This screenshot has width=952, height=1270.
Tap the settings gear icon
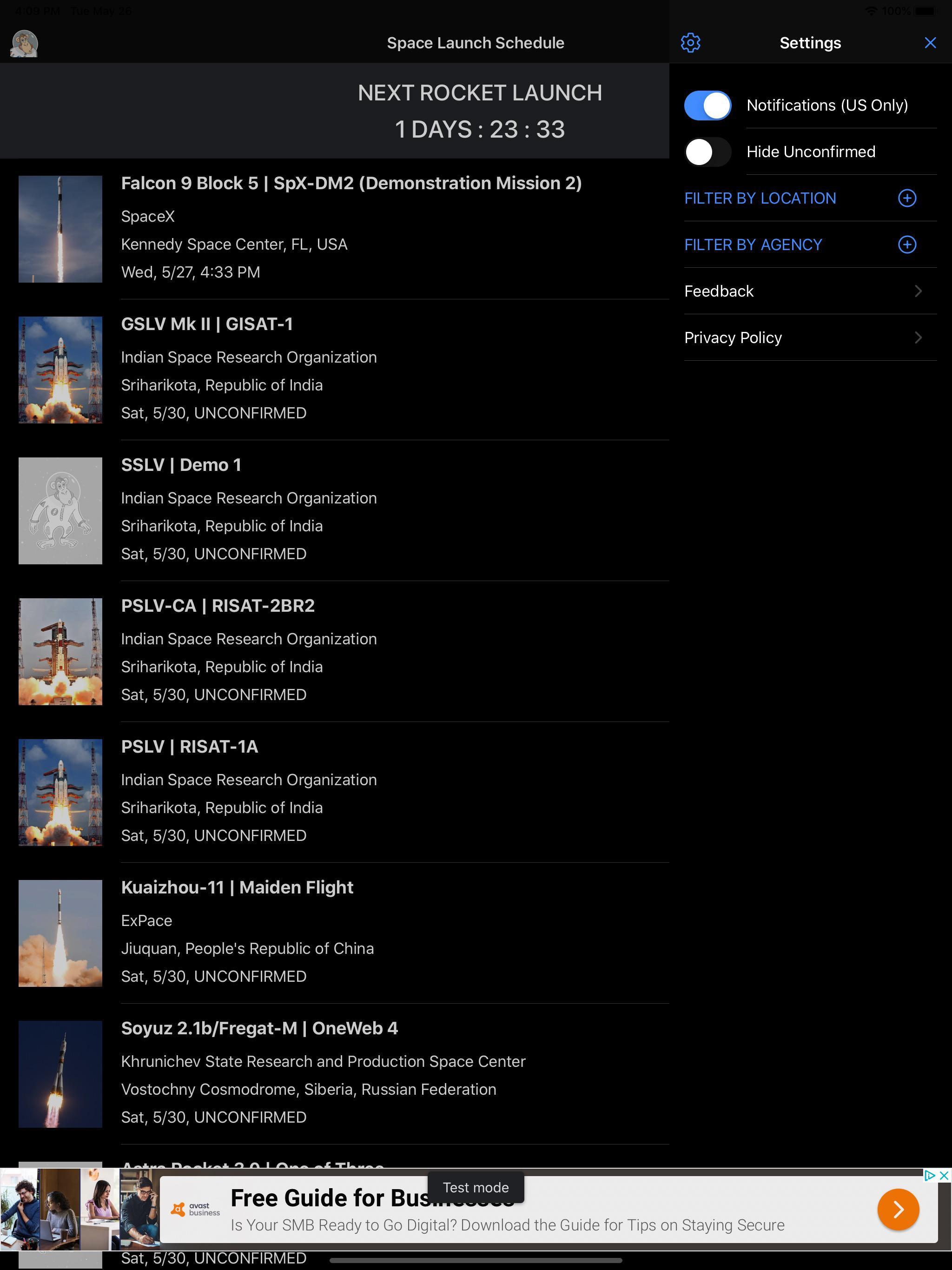[x=690, y=43]
